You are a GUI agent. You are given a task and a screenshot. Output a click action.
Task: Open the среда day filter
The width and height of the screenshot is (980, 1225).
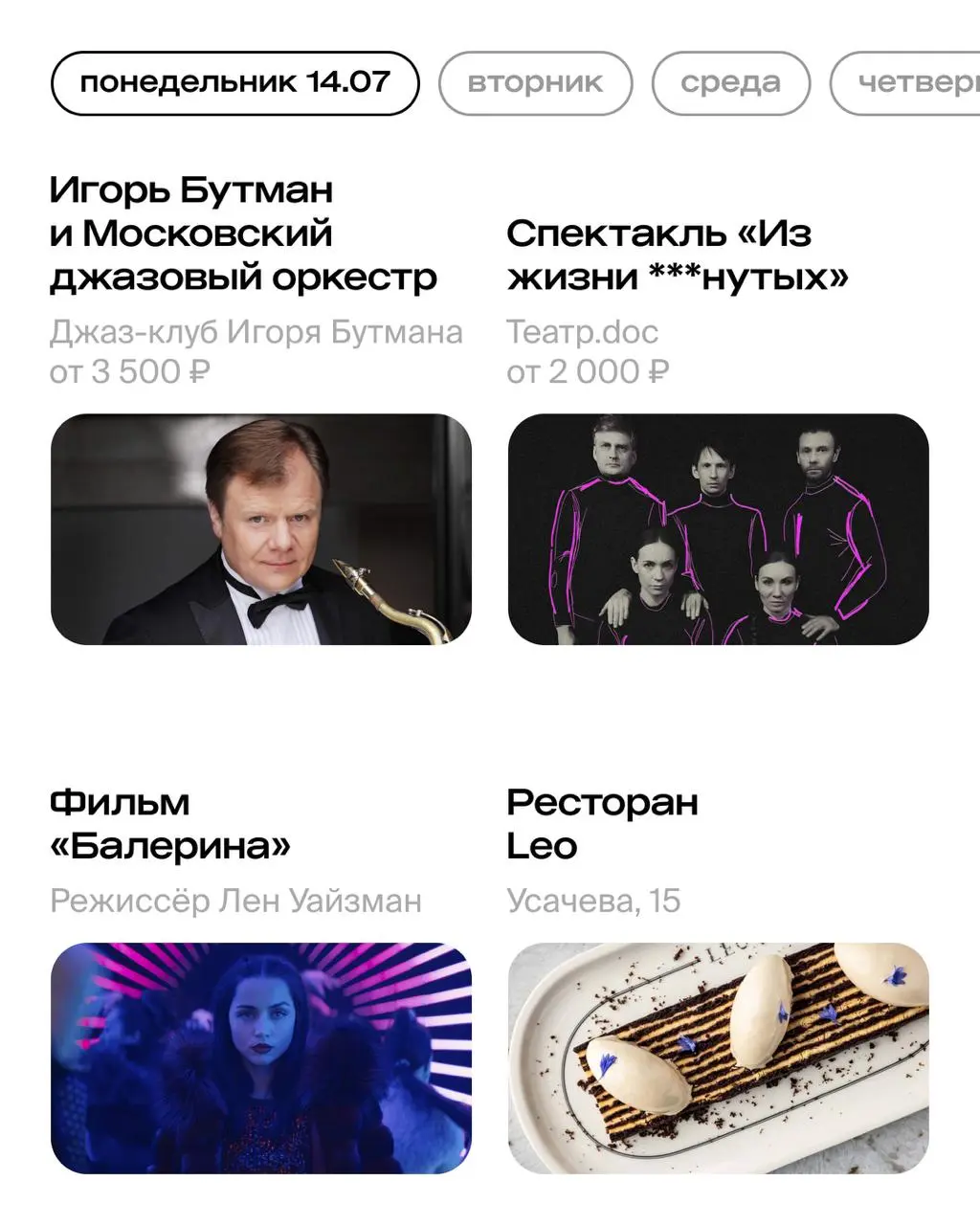730,82
